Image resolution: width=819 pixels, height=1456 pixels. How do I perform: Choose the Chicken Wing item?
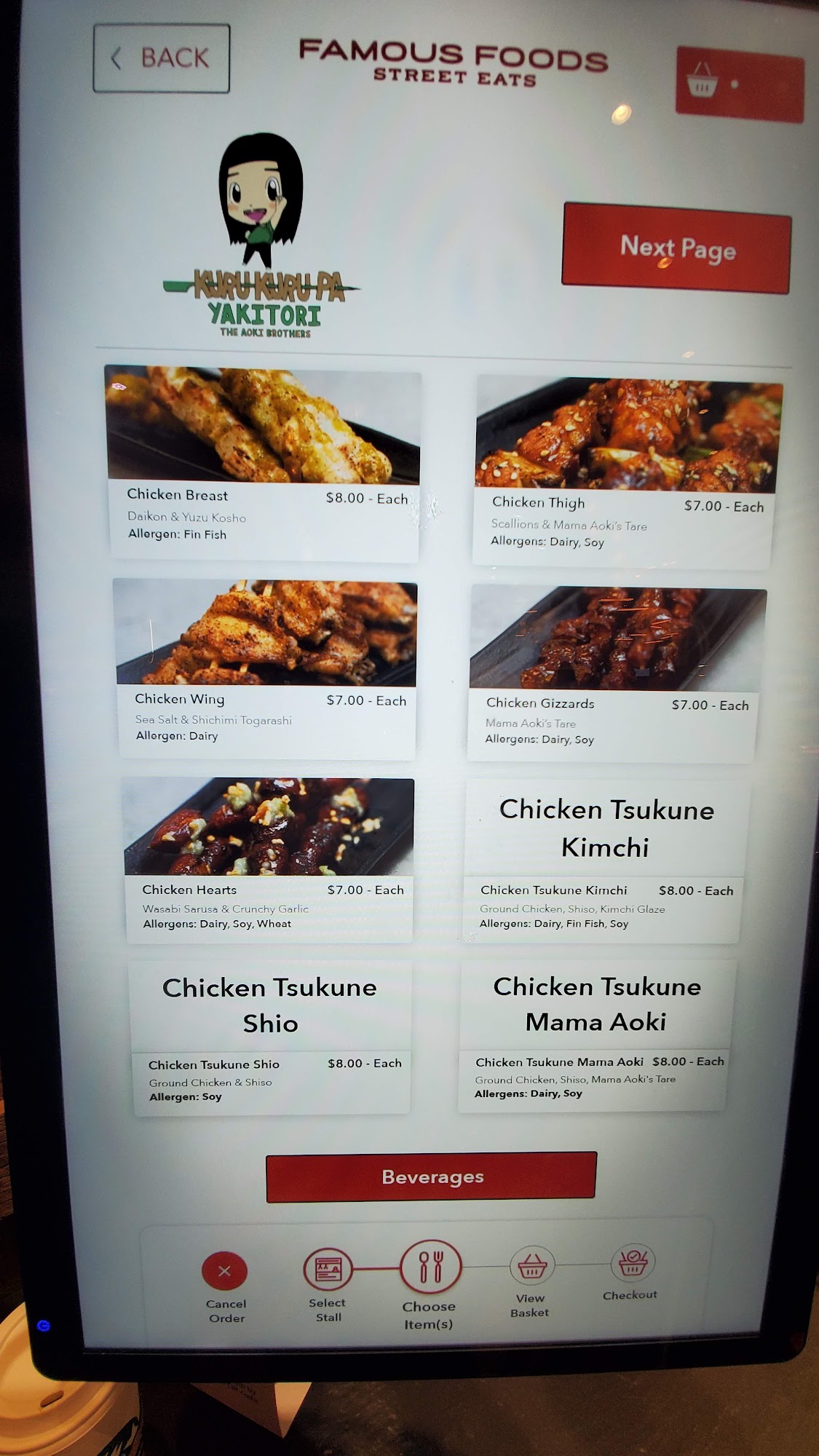pyautogui.click(x=266, y=667)
